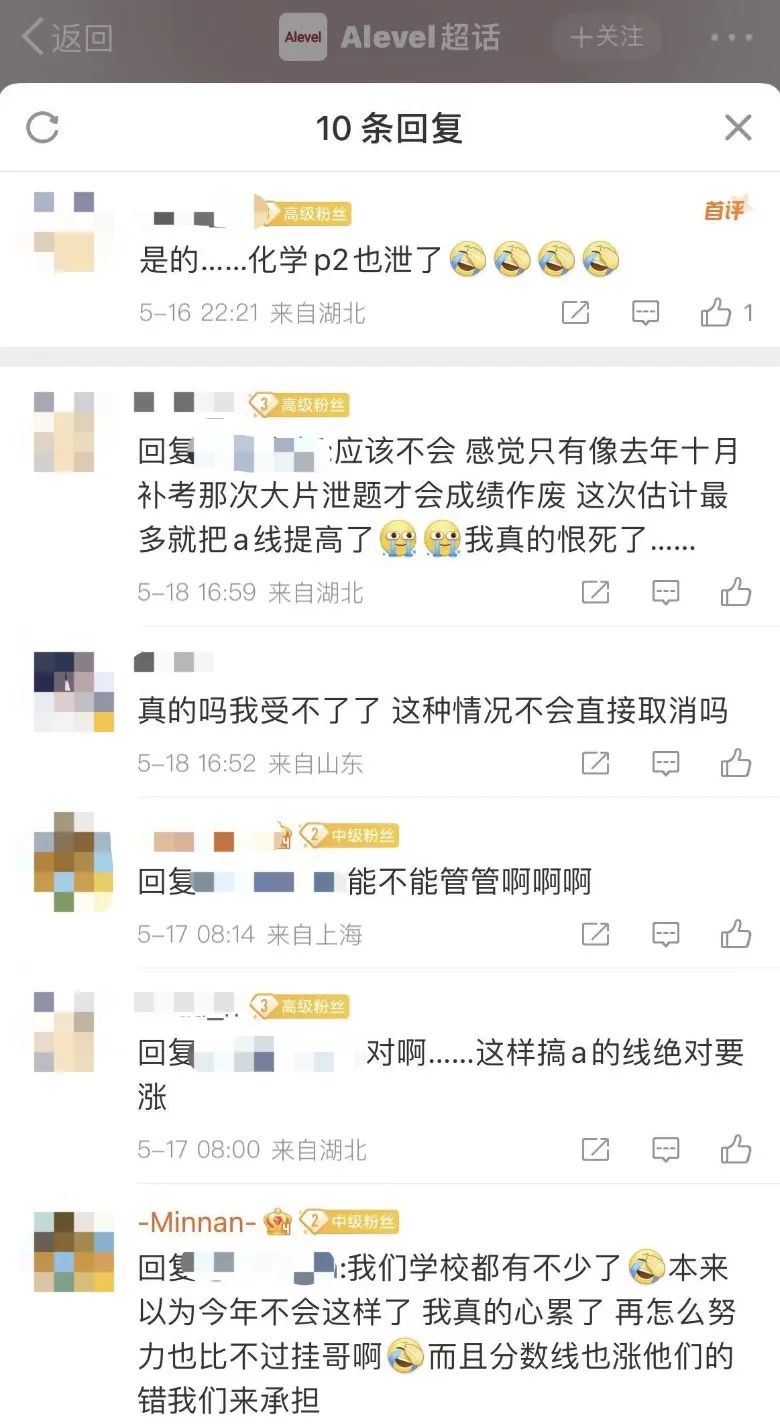Repost the reply from 山东
The width and height of the screenshot is (780, 1428).
tap(595, 763)
